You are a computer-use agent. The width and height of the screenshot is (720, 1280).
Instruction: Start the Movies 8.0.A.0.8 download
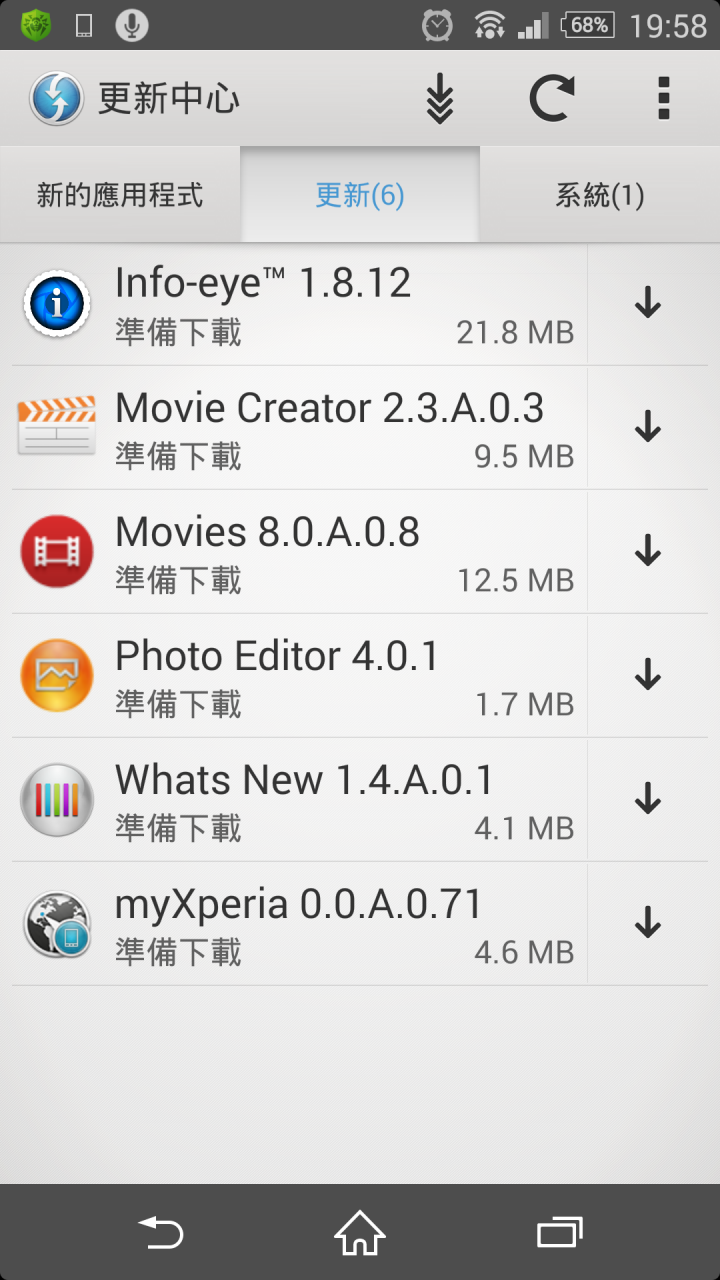(x=648, y=551)
